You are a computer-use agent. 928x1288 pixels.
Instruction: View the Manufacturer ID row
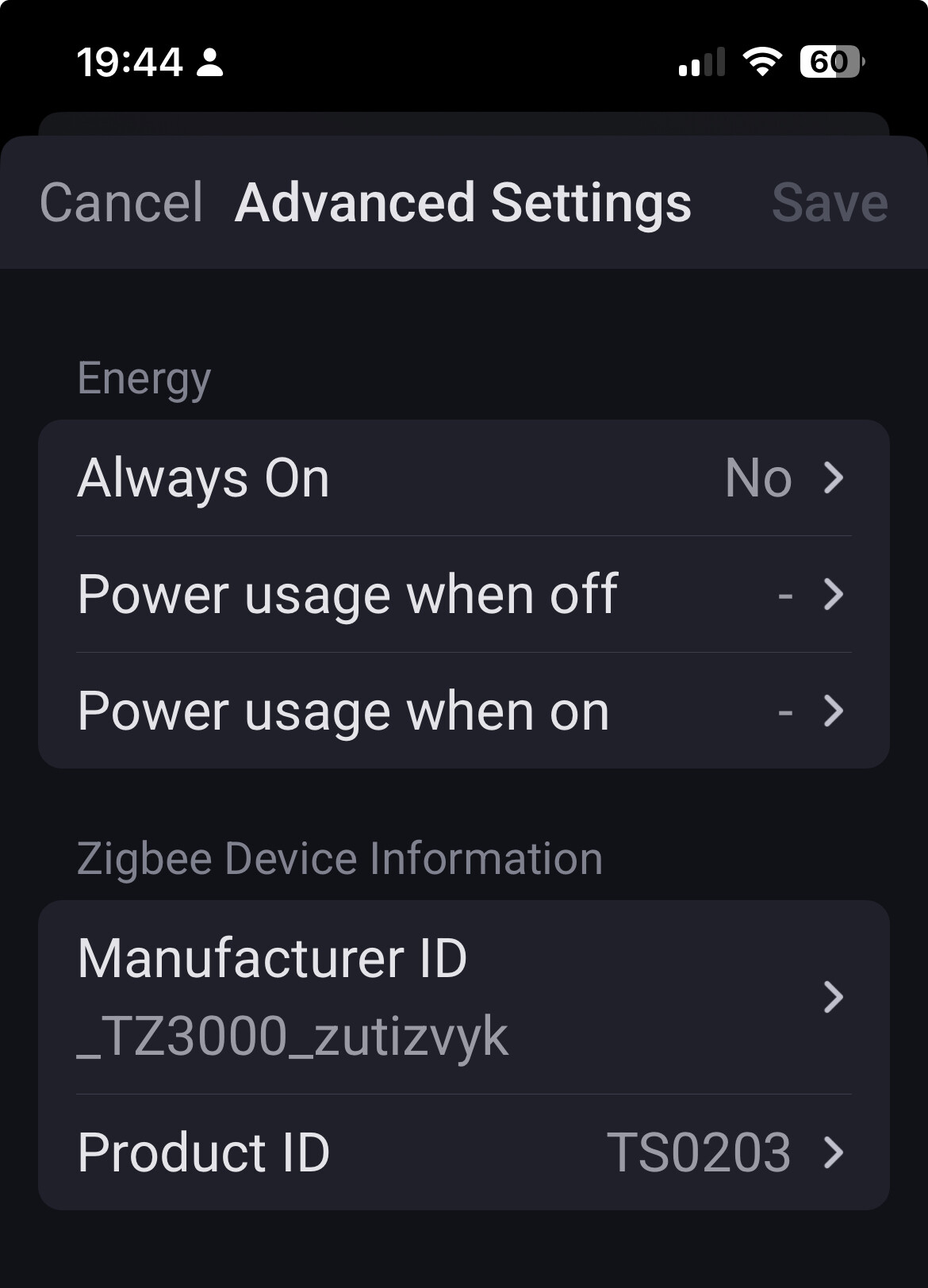click(463, 997)
